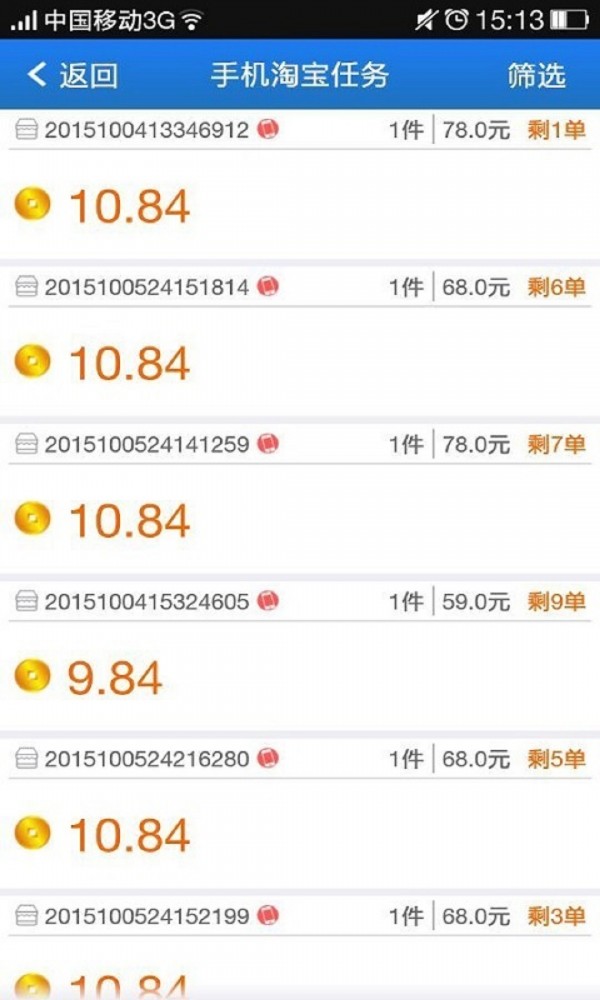Go back using the 返回 button
The height and width of the screenshot is (1000, 600).
(x=72, y=75)
